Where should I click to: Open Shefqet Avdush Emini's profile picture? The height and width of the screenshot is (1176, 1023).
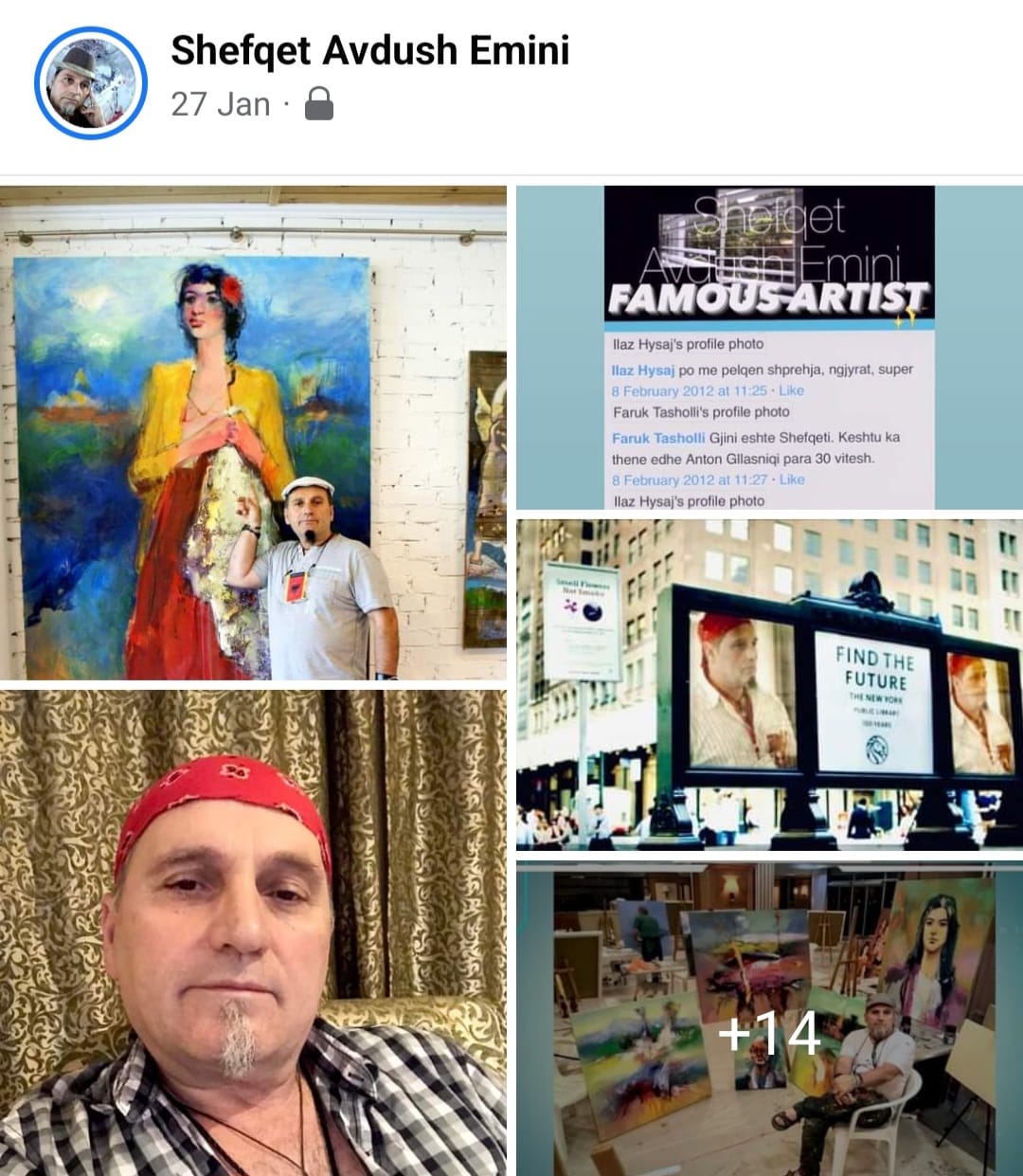pos(90,83)
